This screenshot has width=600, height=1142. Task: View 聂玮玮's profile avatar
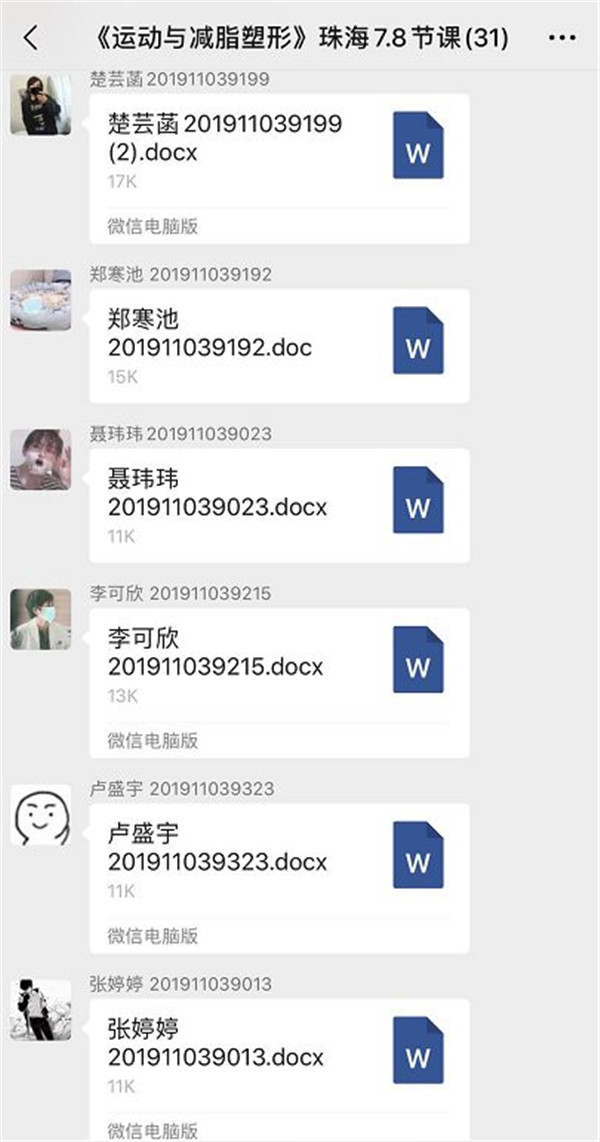point(41,459)
